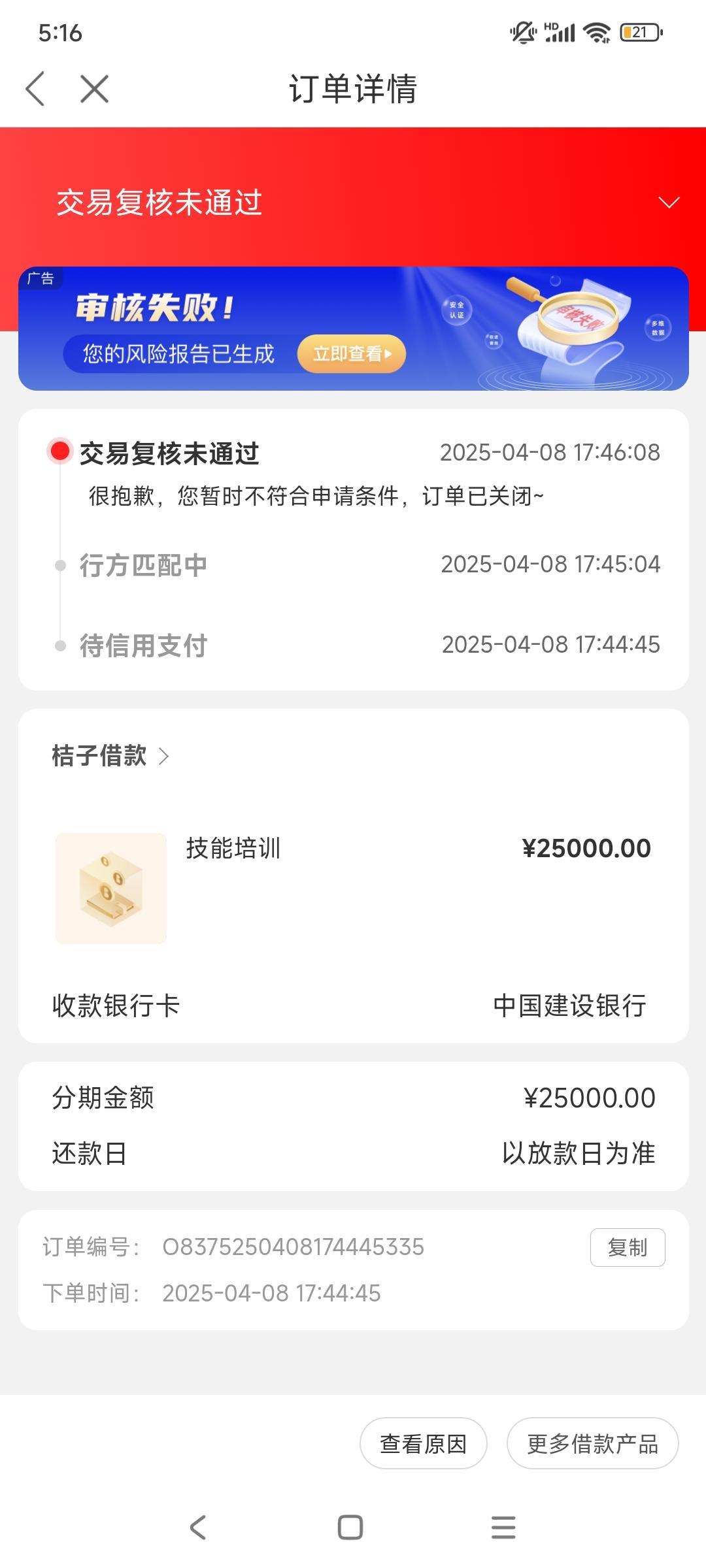
Task: Open 更多借款产品
Action: pos(593,1443)
